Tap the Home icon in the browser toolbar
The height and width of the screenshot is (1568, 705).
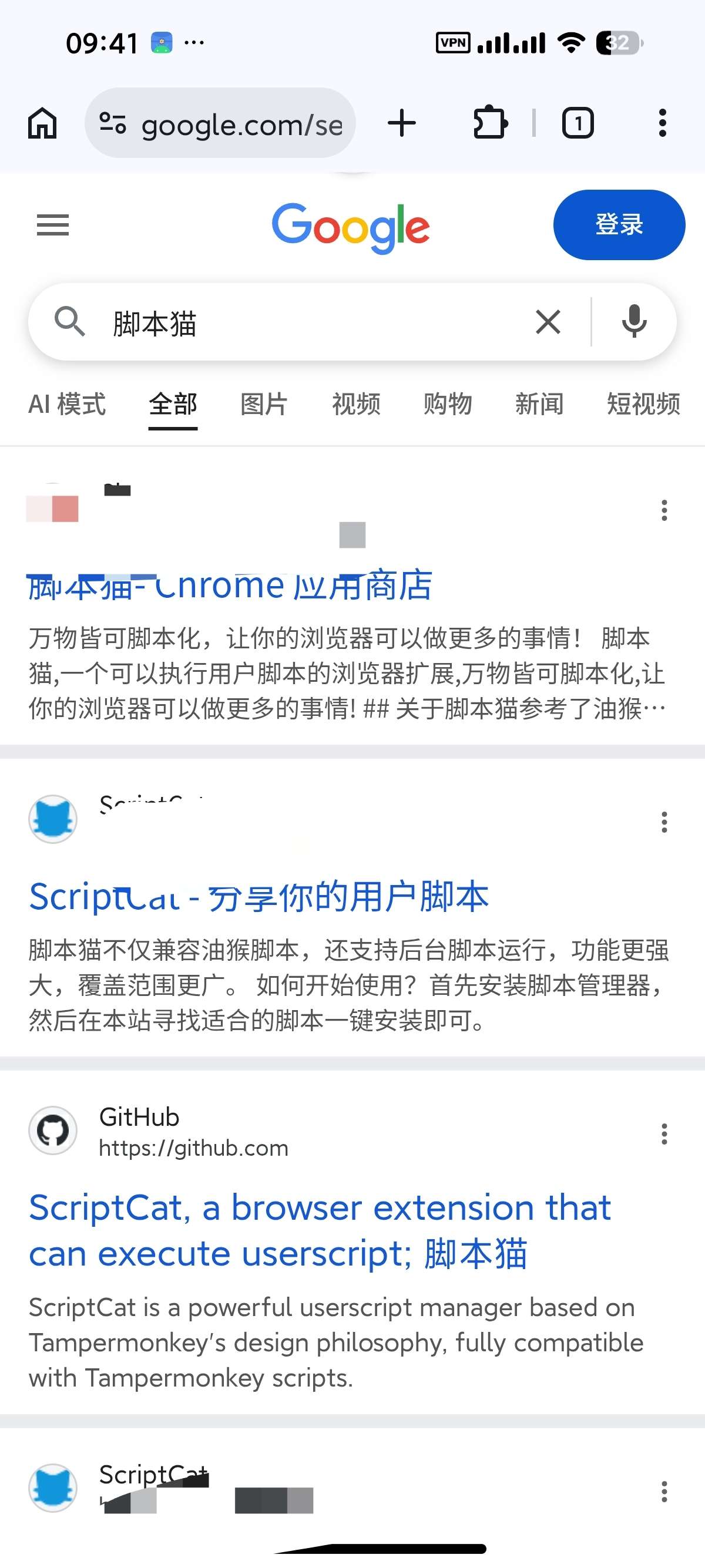[x=42, y=122]
